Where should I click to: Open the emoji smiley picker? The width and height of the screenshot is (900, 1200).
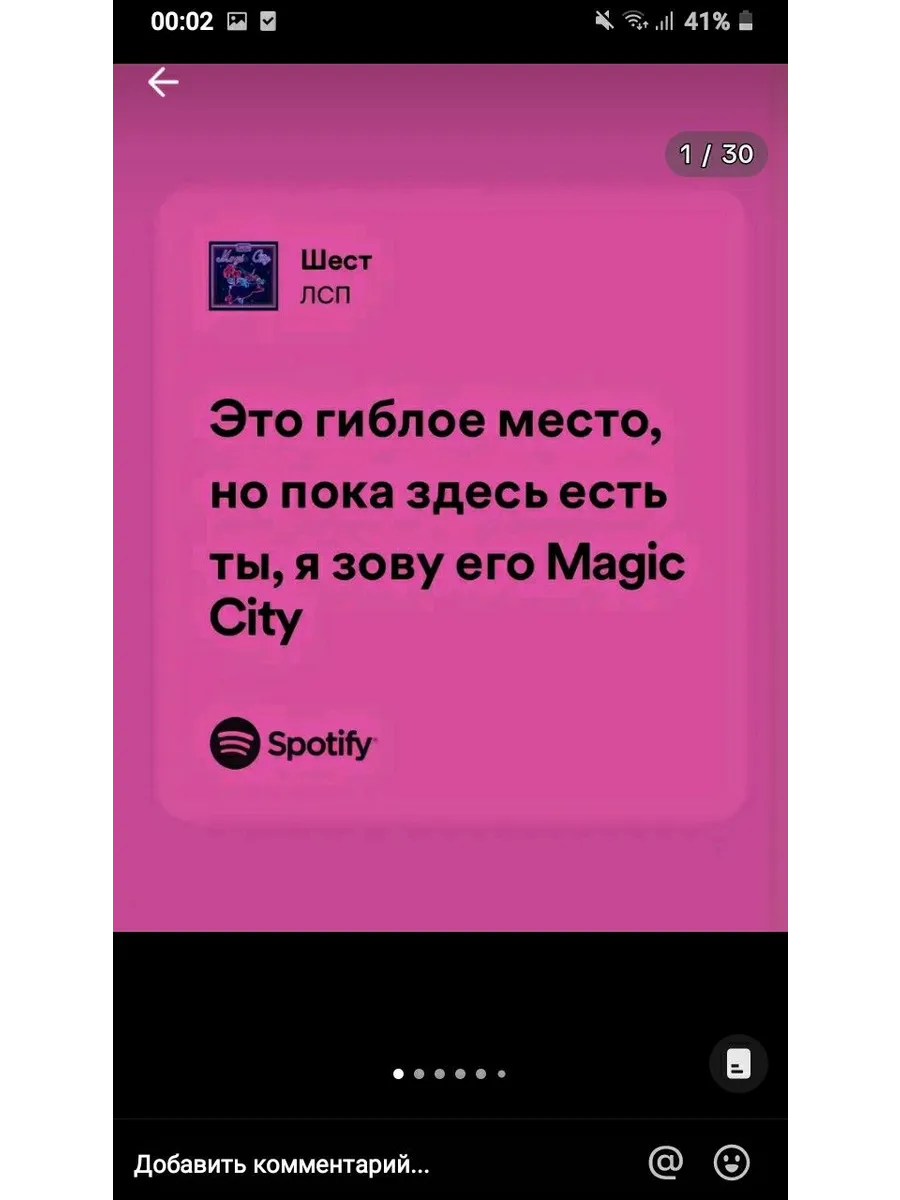click(732, 1162)
